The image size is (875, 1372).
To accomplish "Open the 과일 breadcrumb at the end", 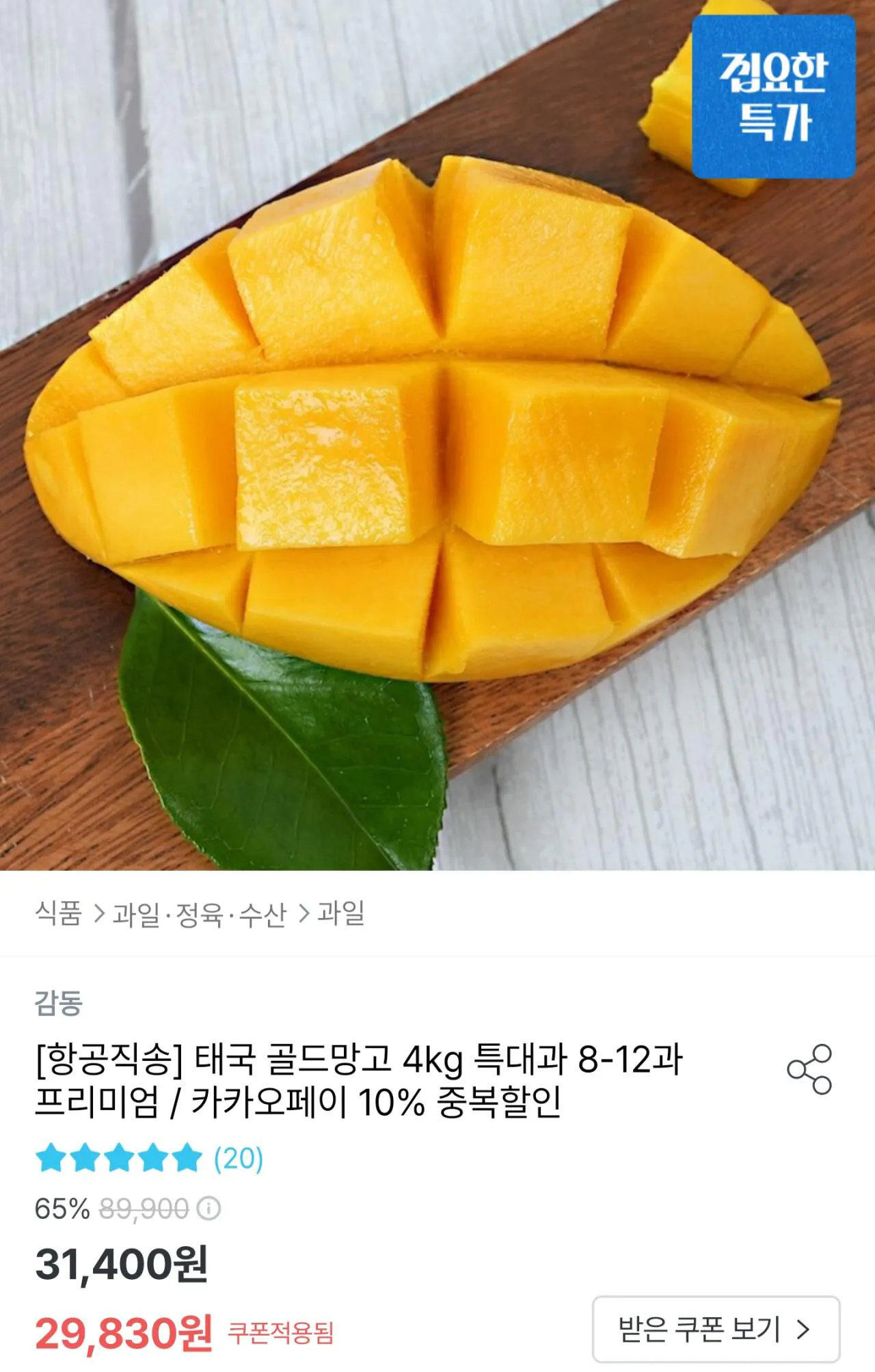I will point(341,913).
